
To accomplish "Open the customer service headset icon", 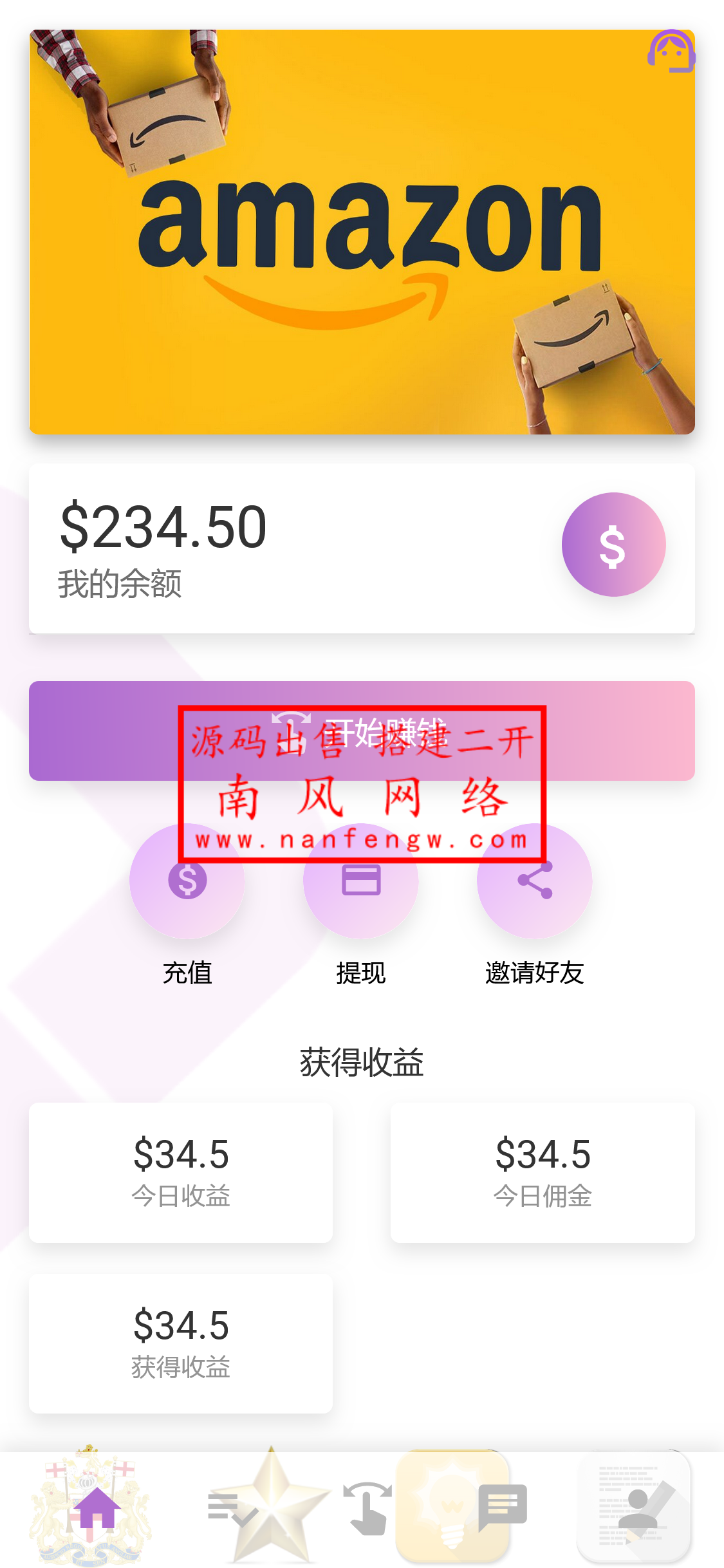I will tap(671, 51).
